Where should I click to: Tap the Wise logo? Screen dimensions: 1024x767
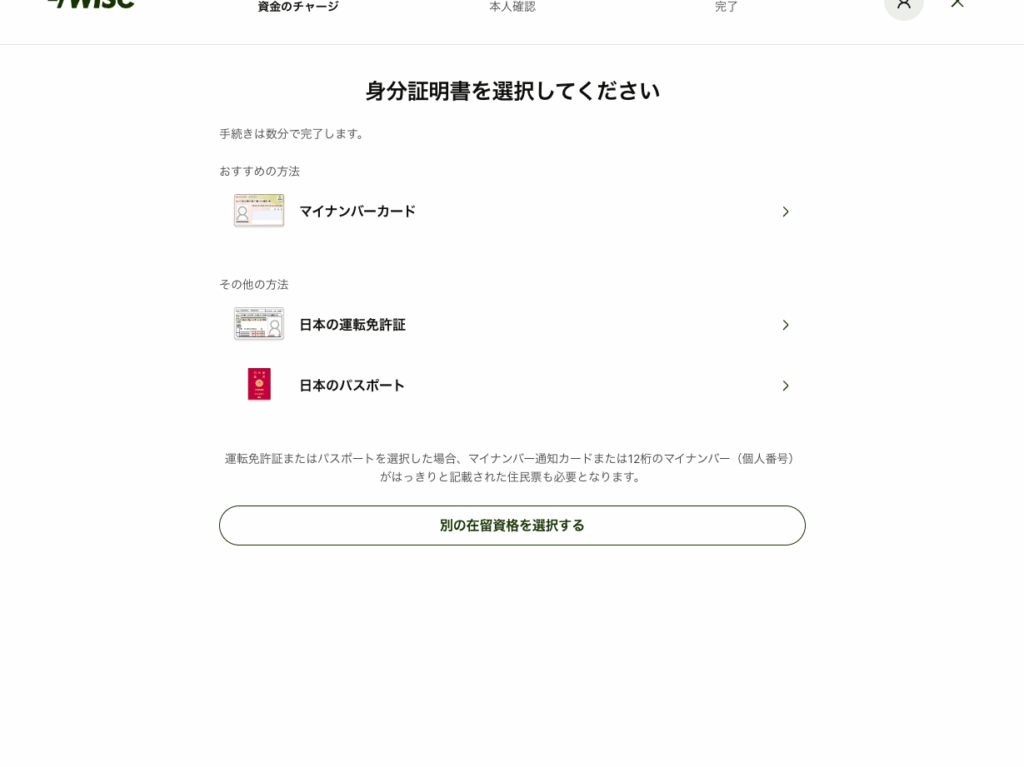coord(91,3)
